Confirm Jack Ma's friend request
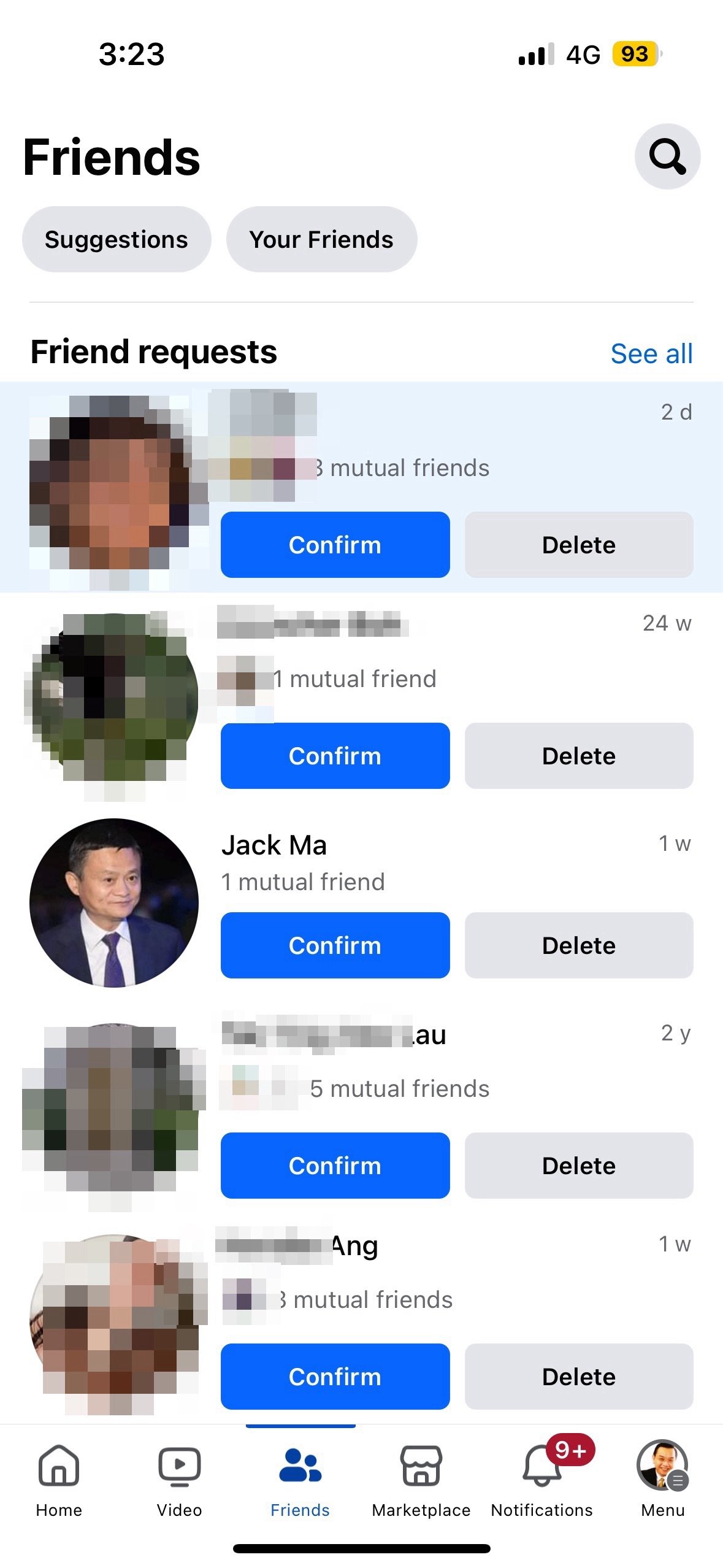Screen dimensions: 723x1568 tap(335, 945)
